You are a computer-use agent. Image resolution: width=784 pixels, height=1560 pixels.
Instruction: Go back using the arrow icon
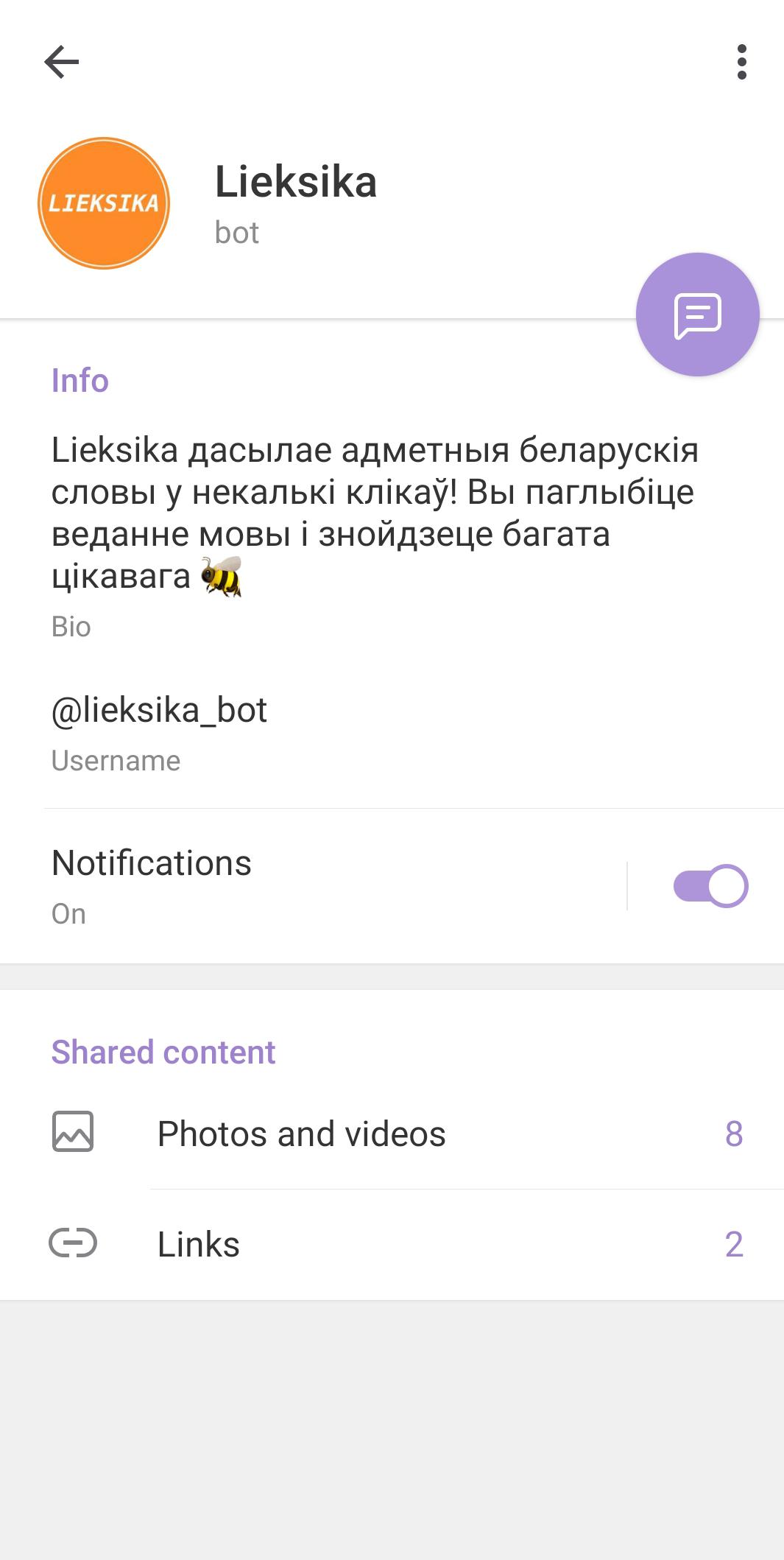62,62
